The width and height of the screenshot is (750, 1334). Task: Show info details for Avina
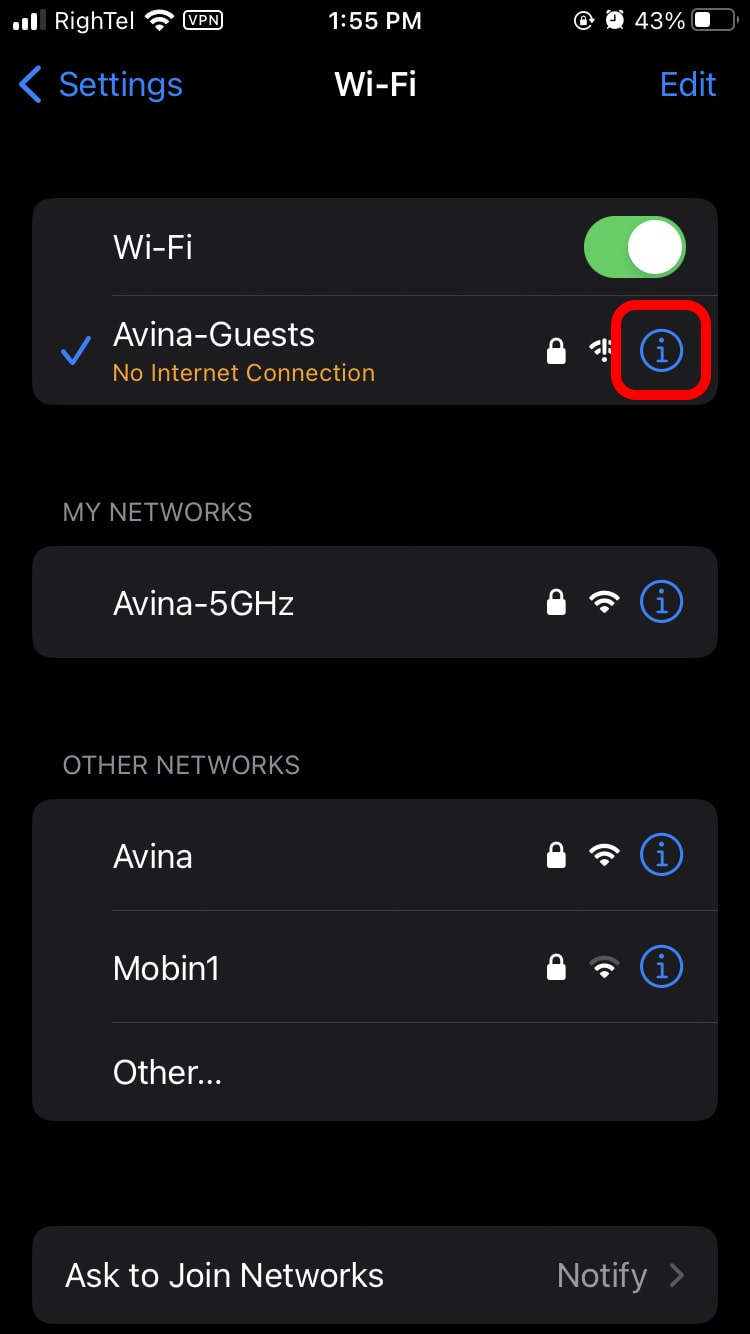(x=661, y=855)
